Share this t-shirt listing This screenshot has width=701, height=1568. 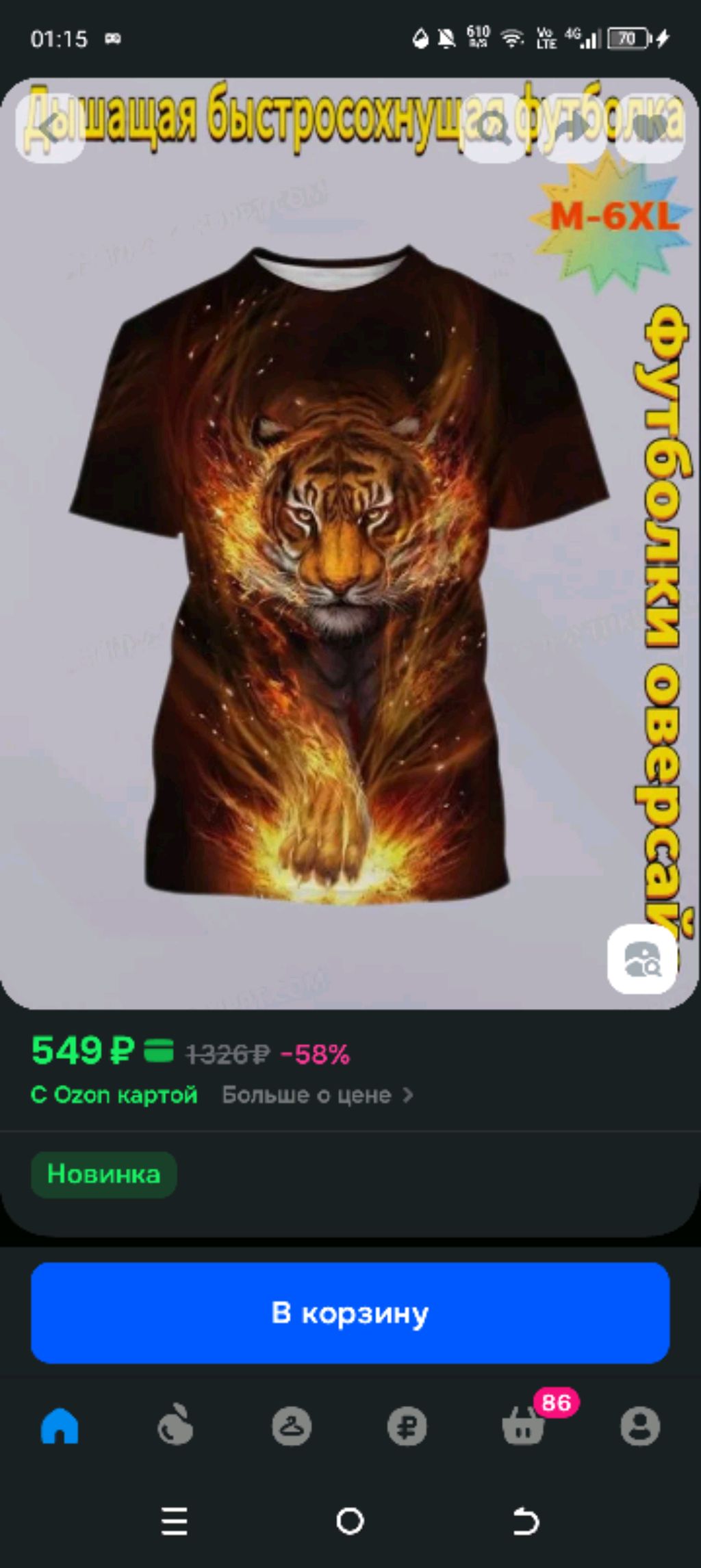572,128
